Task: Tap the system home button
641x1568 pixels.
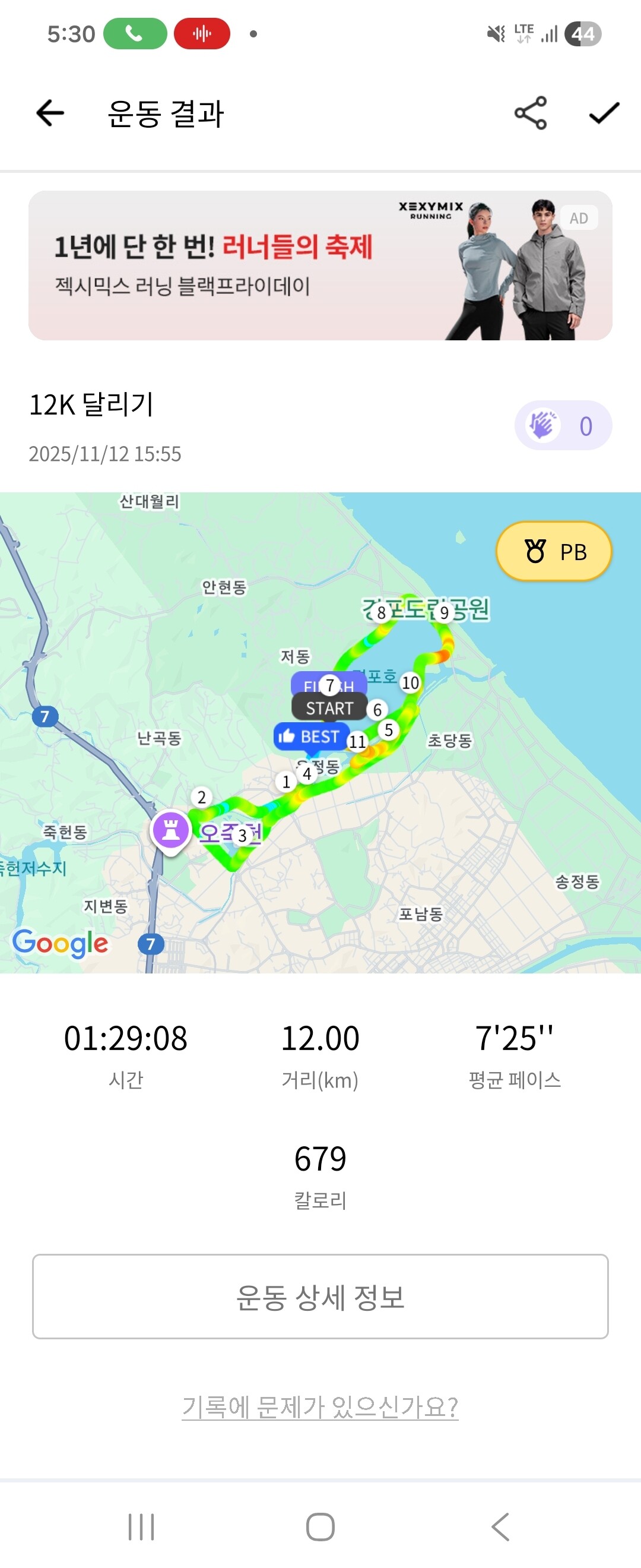Action: click(320, 1526)
